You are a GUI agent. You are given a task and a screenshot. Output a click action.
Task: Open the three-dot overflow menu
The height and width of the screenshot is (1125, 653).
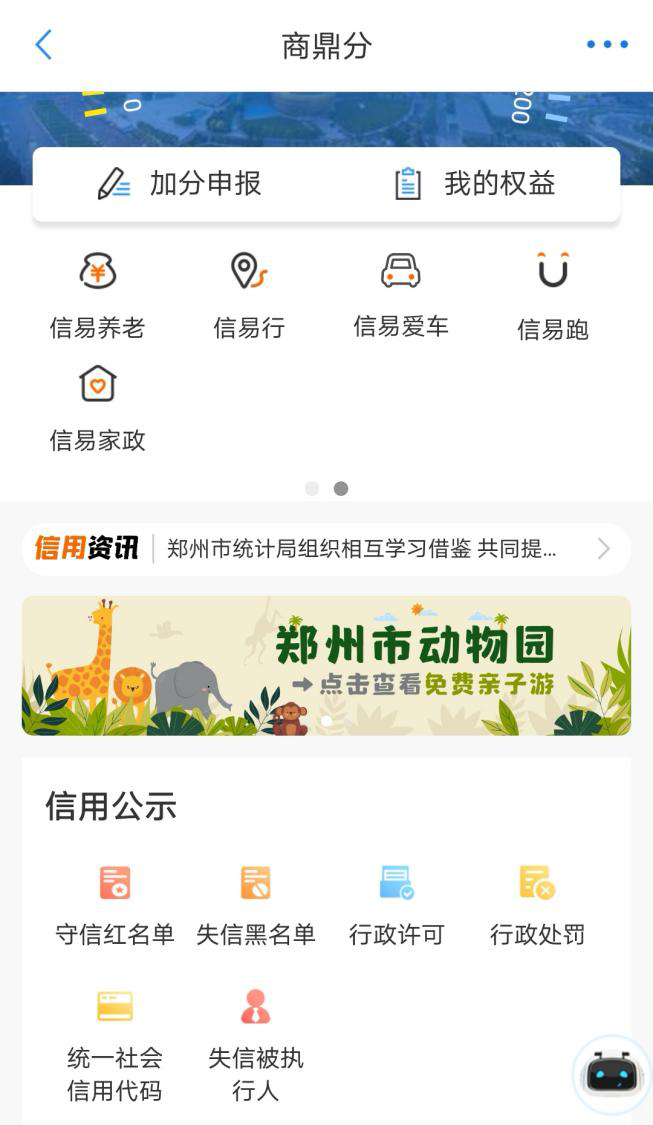(x=607, y=45)
